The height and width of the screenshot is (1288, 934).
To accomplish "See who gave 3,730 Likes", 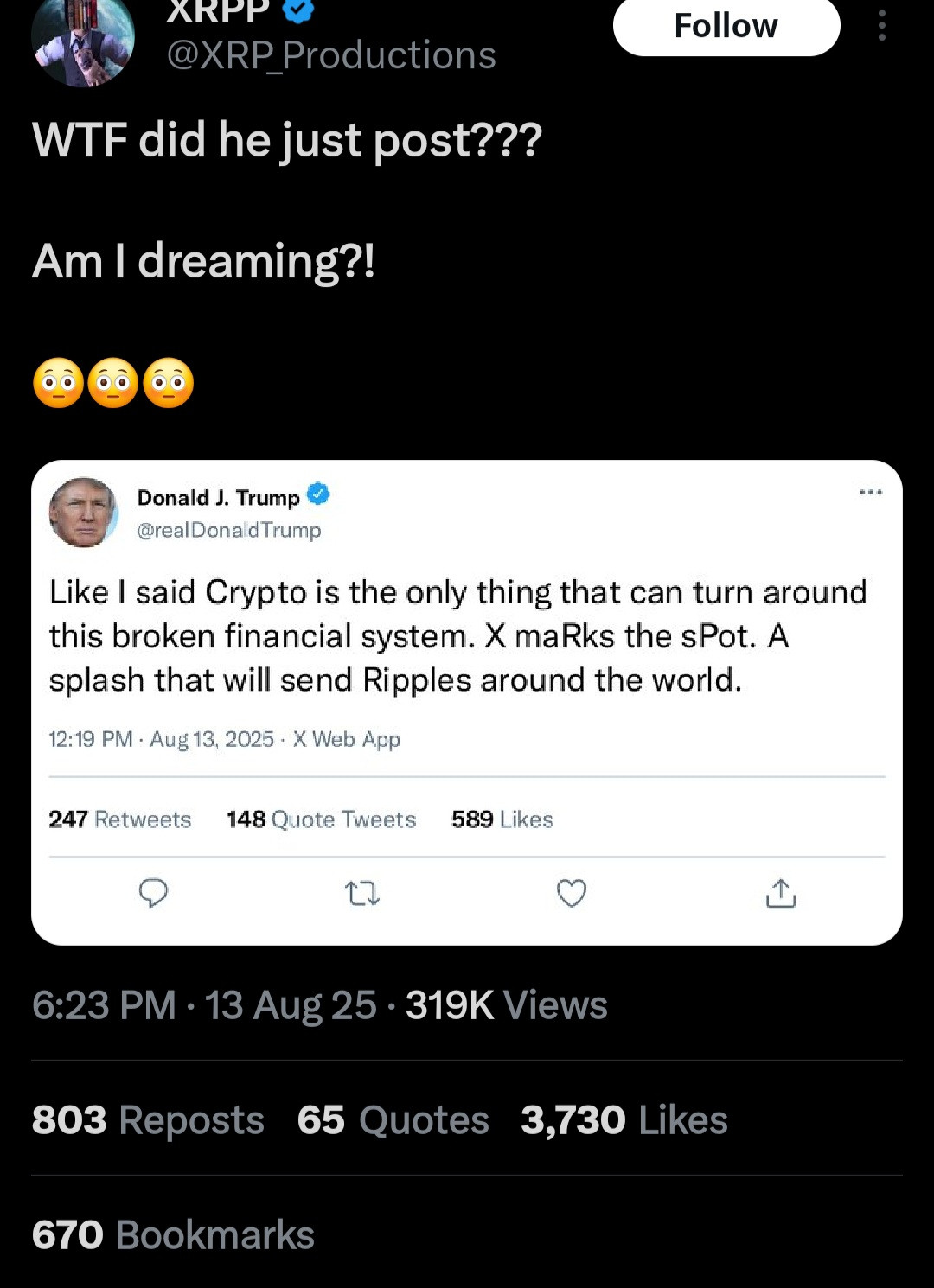I will coord(624,1120).
